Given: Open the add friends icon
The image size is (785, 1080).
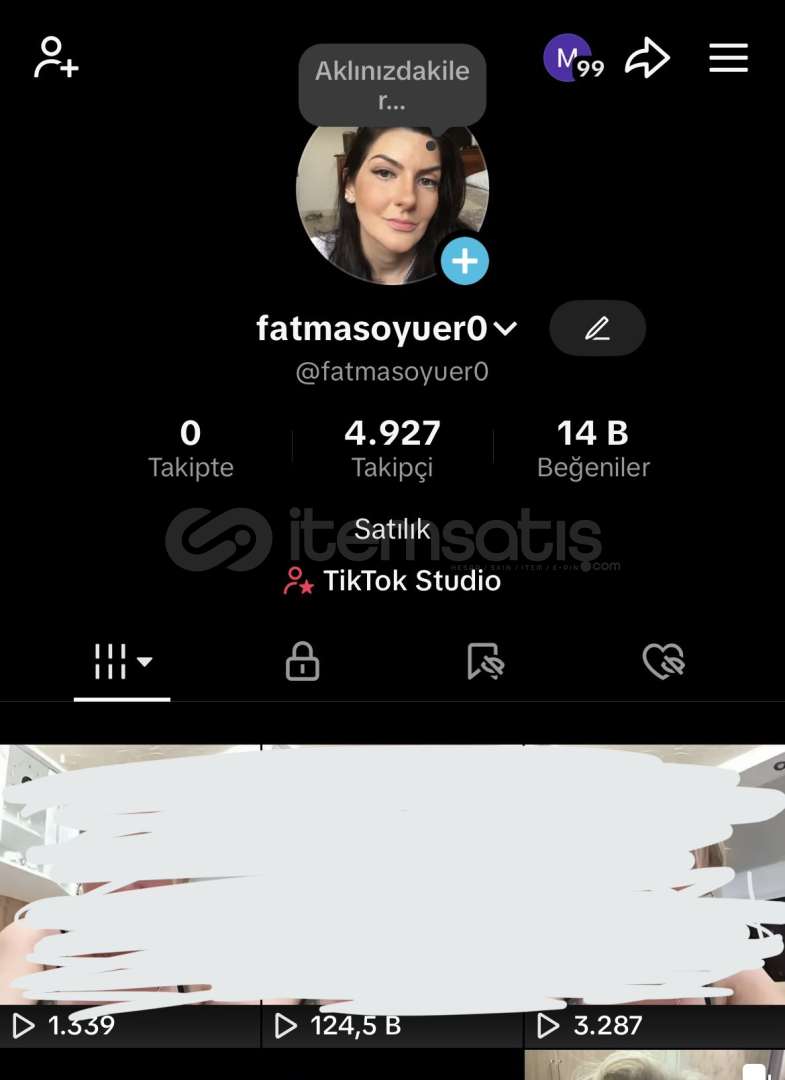Looking at the screenshot, I should point(56,58).
